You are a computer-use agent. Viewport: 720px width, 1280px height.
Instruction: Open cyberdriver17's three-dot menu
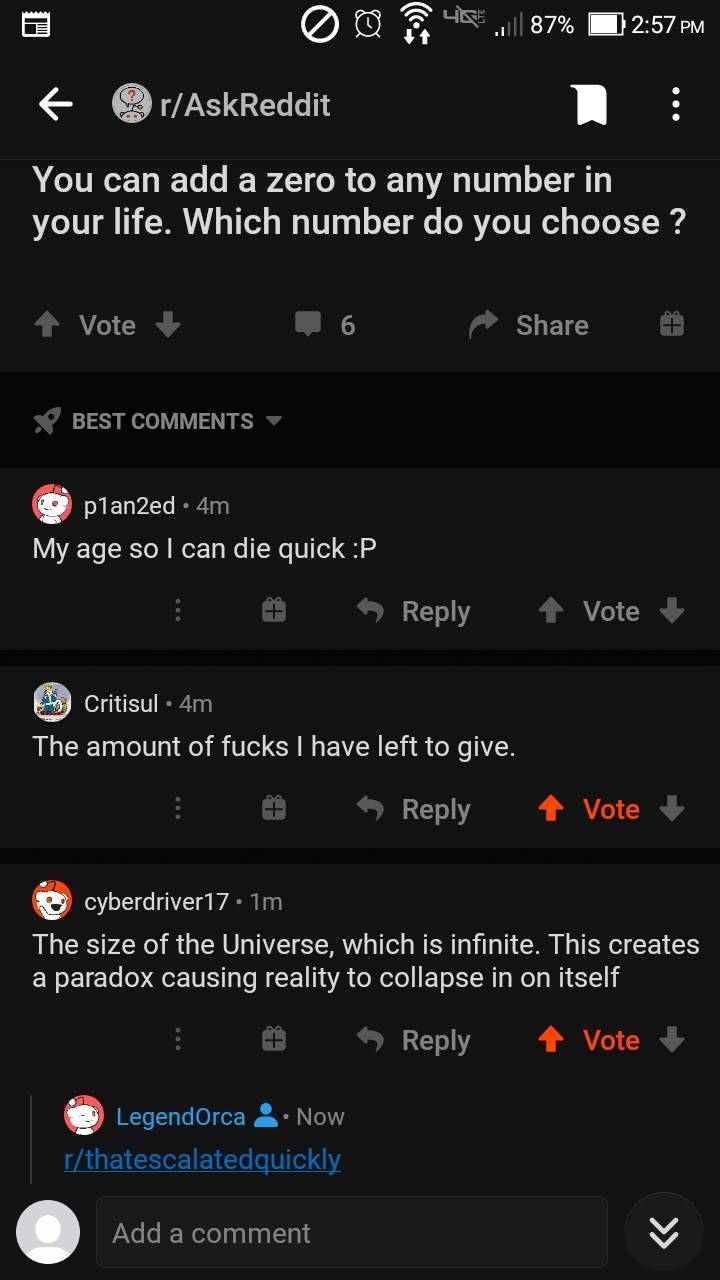point(178,1040)
